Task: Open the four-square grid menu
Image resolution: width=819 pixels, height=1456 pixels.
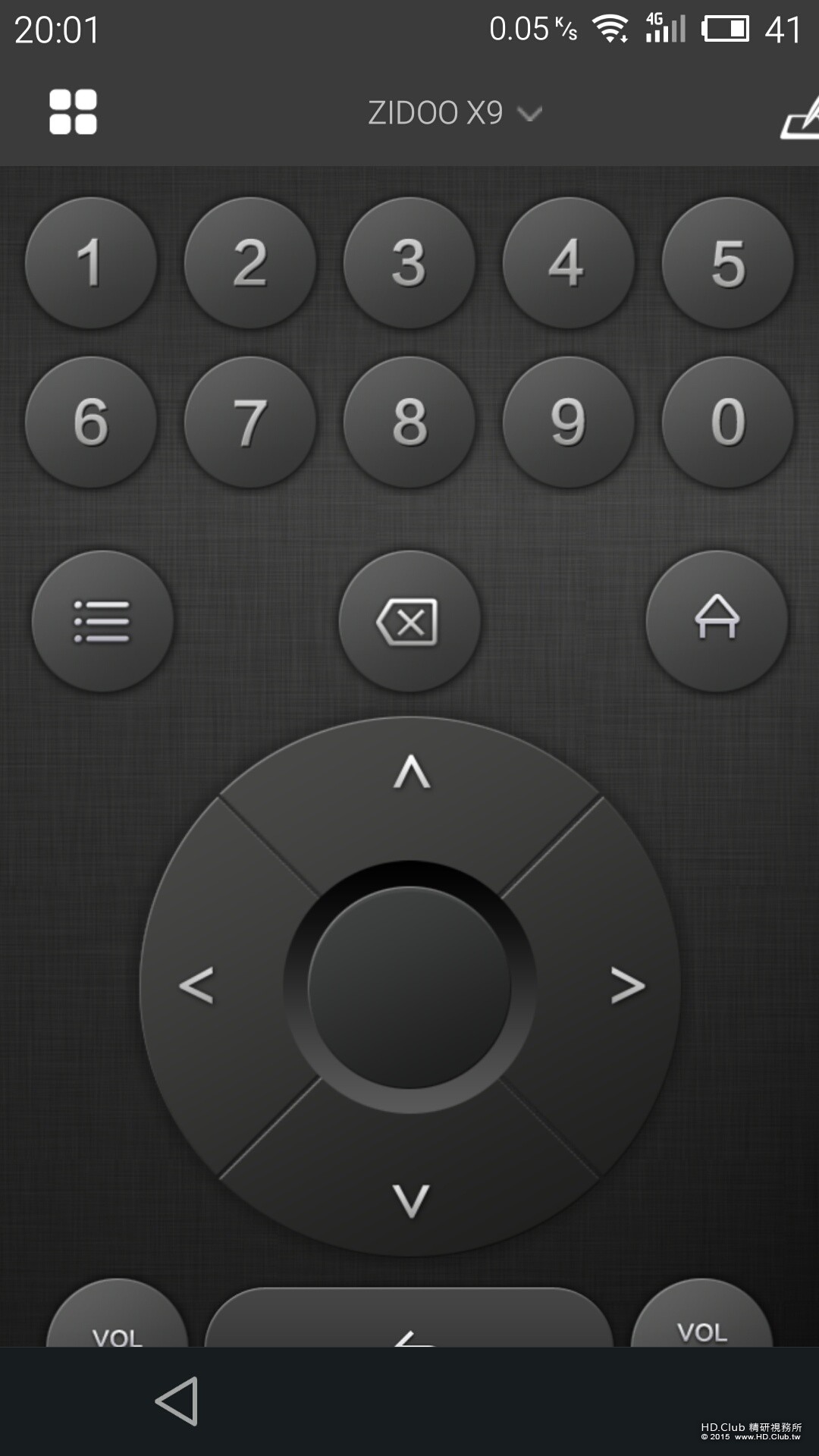Action: [x=73, y=112]
